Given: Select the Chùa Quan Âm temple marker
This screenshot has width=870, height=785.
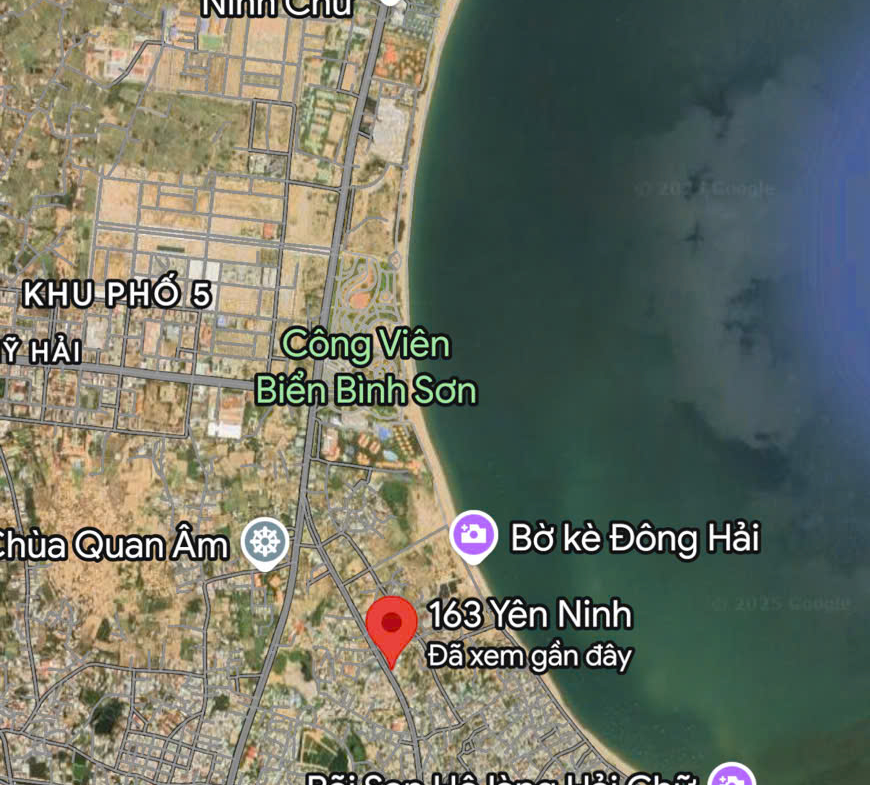Looking at the screenshot, I should tap(266, 543).
